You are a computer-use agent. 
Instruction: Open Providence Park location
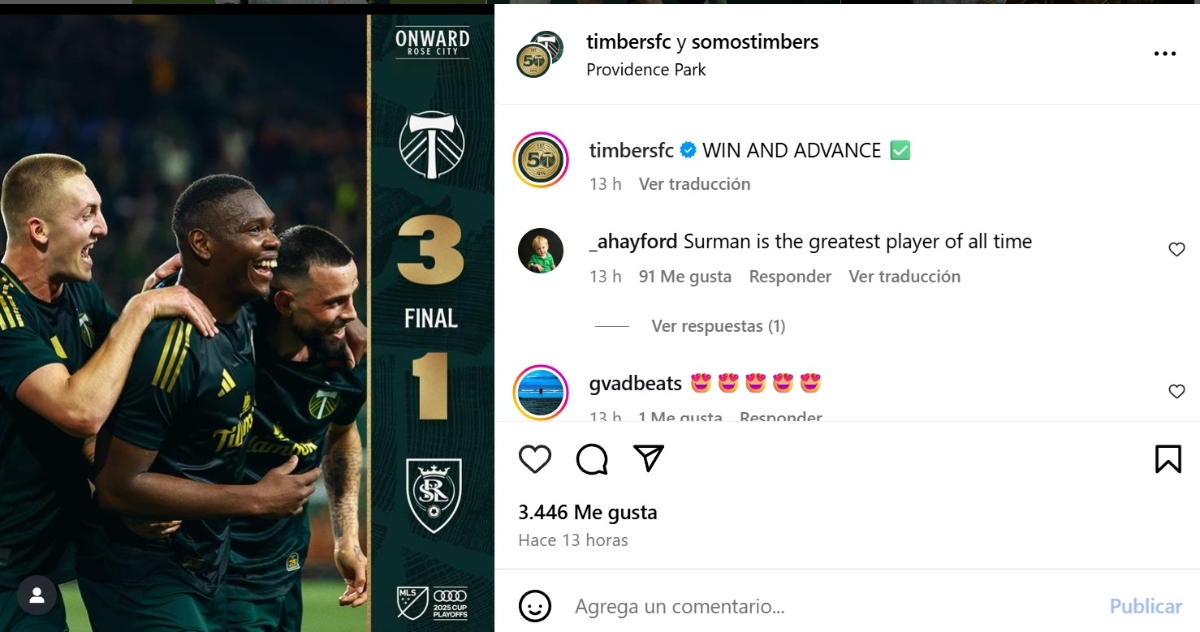pos(646,70)
